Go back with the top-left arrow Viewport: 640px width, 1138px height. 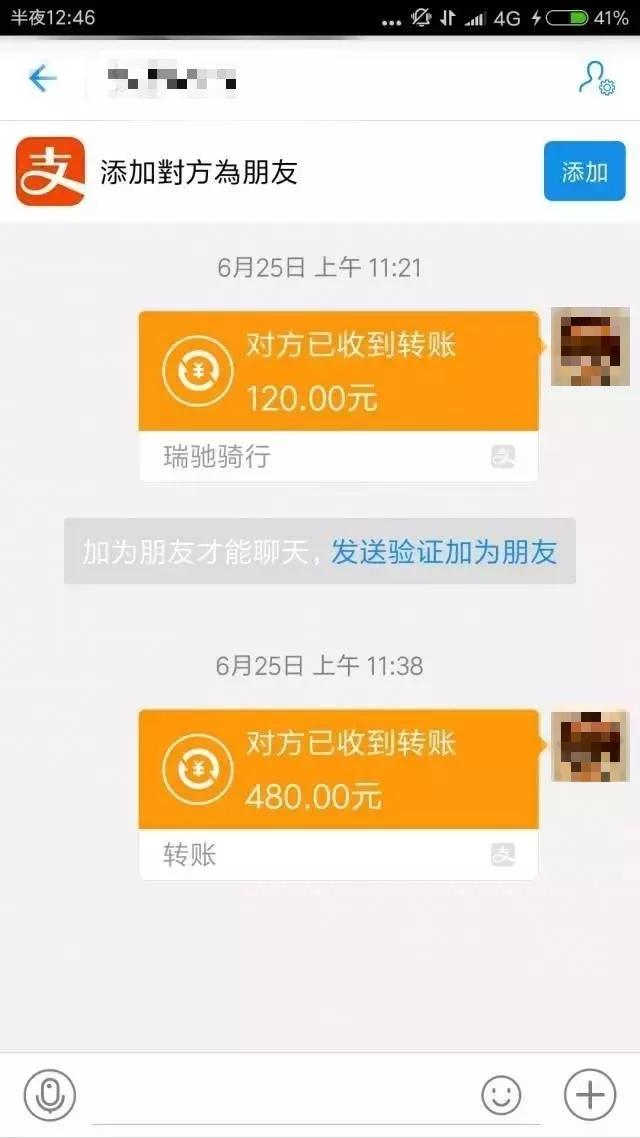point(42,78)
